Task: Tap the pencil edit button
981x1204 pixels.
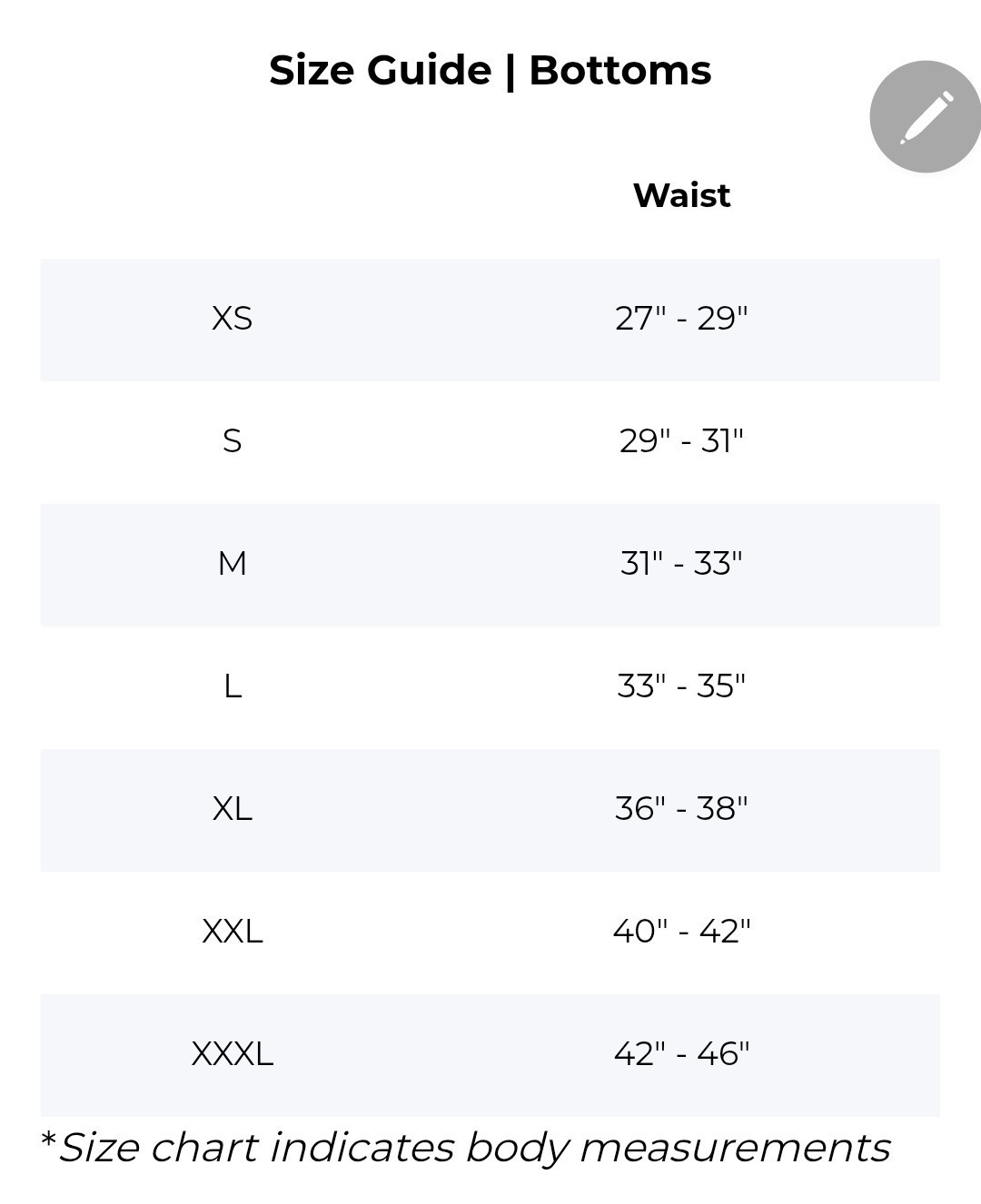Action: pos(925,117)
